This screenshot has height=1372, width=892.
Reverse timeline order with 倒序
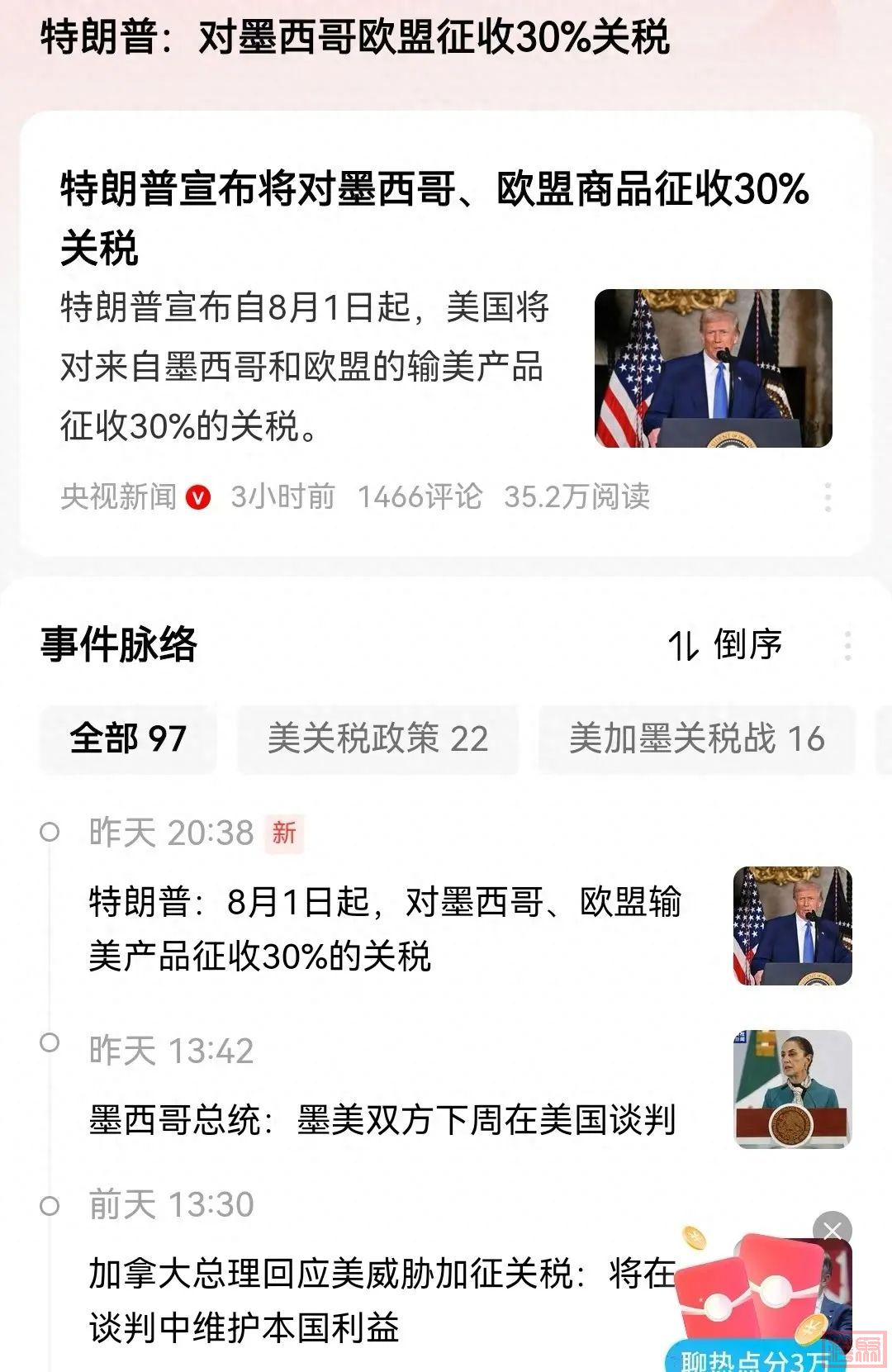point(725,644)
